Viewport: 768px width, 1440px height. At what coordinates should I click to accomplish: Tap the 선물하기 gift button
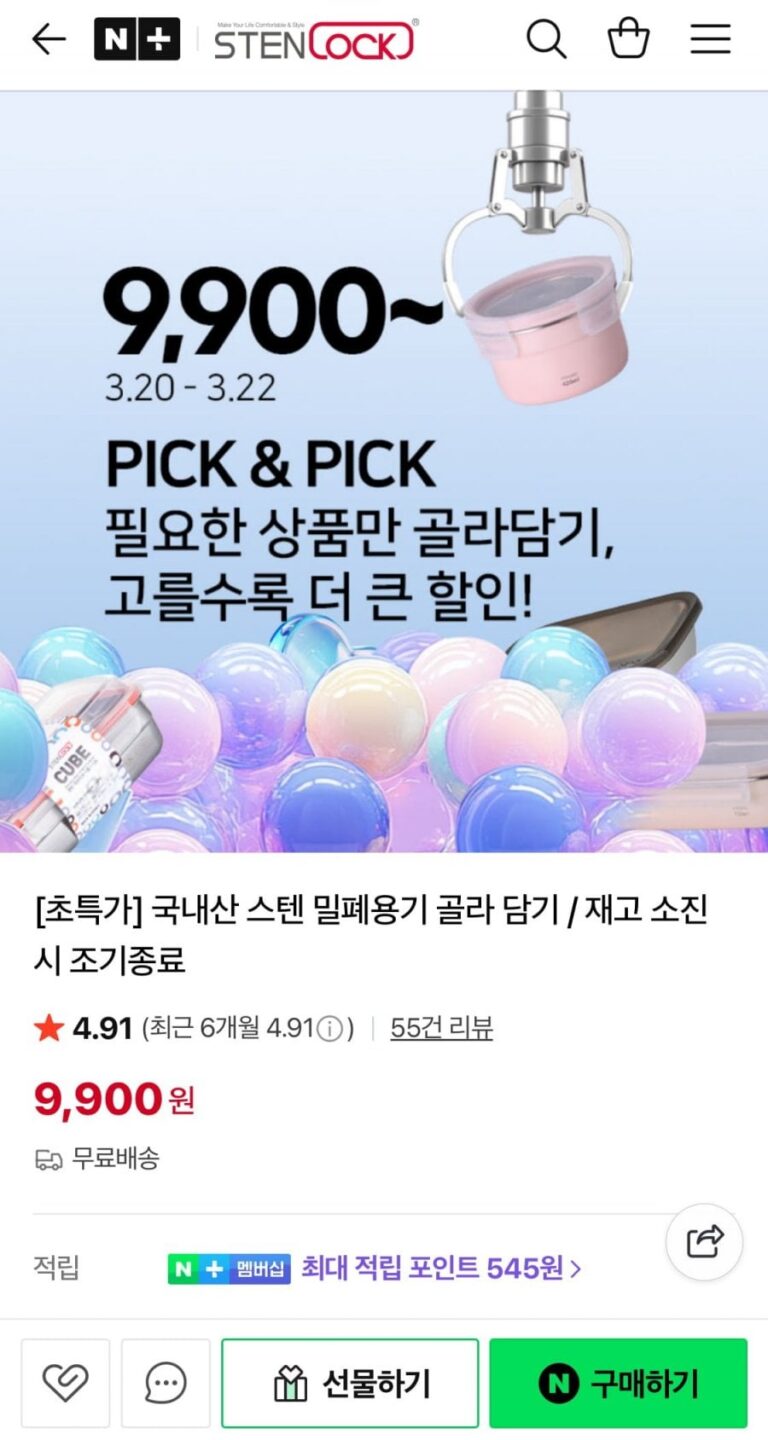tap(350, 1383)
